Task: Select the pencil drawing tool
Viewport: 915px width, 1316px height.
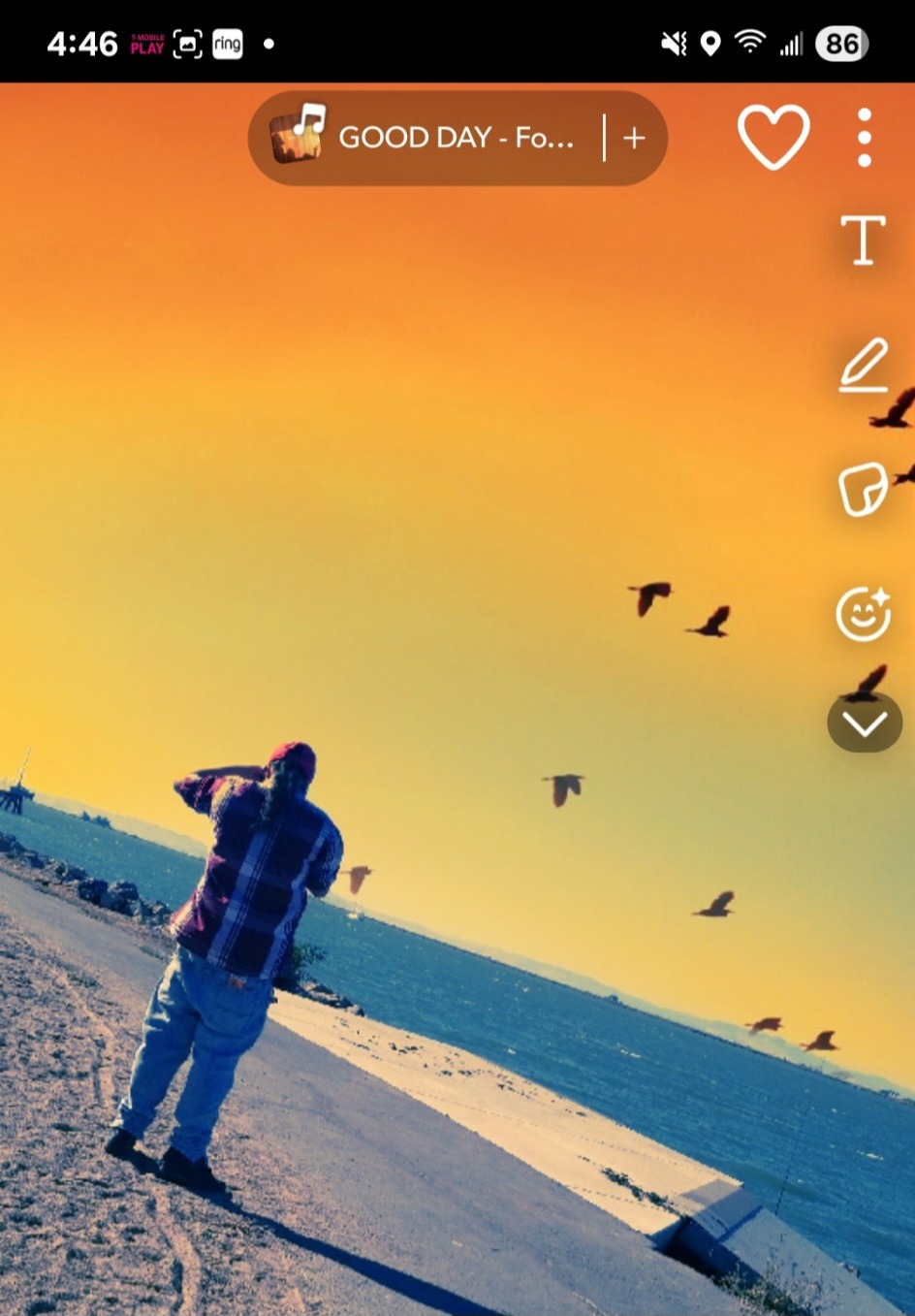Action: click(x=863, y=366)
